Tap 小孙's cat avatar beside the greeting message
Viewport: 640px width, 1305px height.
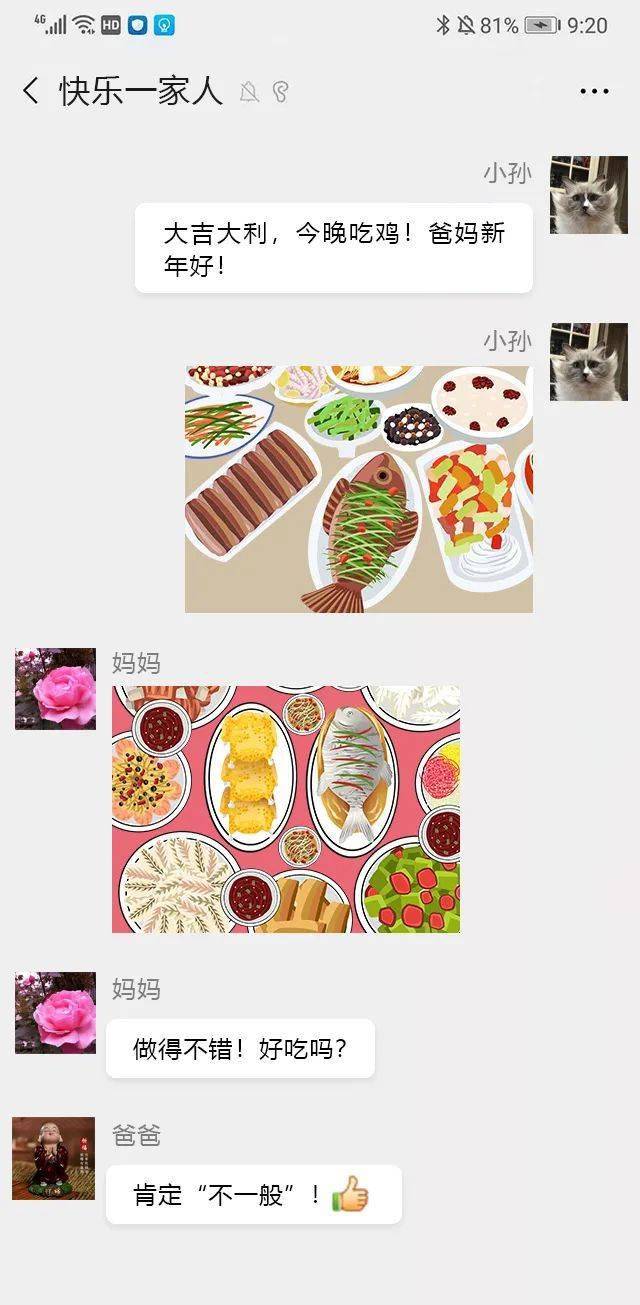(588, 195)
